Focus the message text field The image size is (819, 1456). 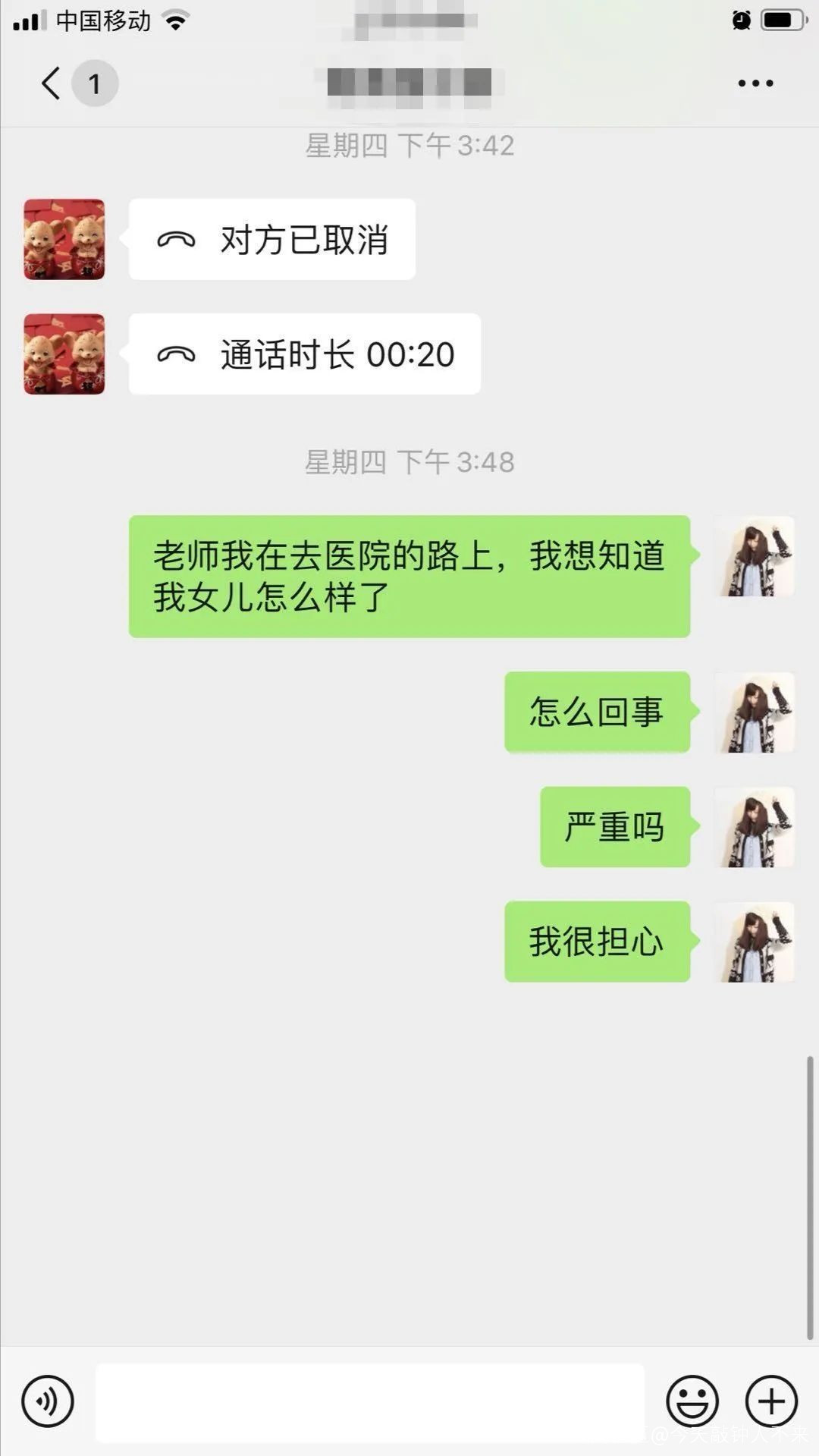coord(369,1402)
